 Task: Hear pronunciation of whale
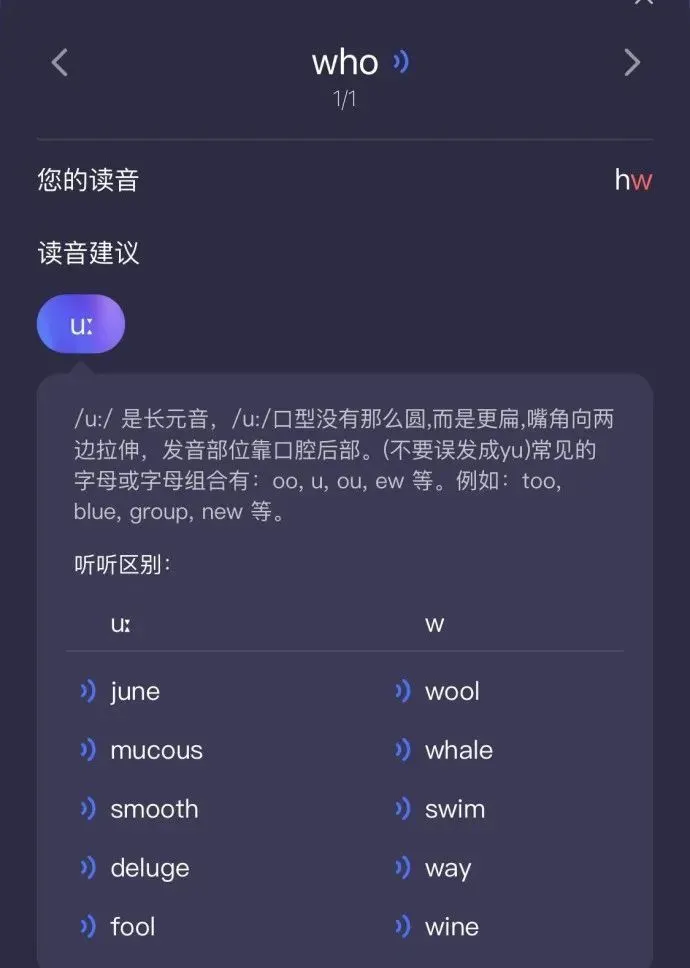click(403, 750)
